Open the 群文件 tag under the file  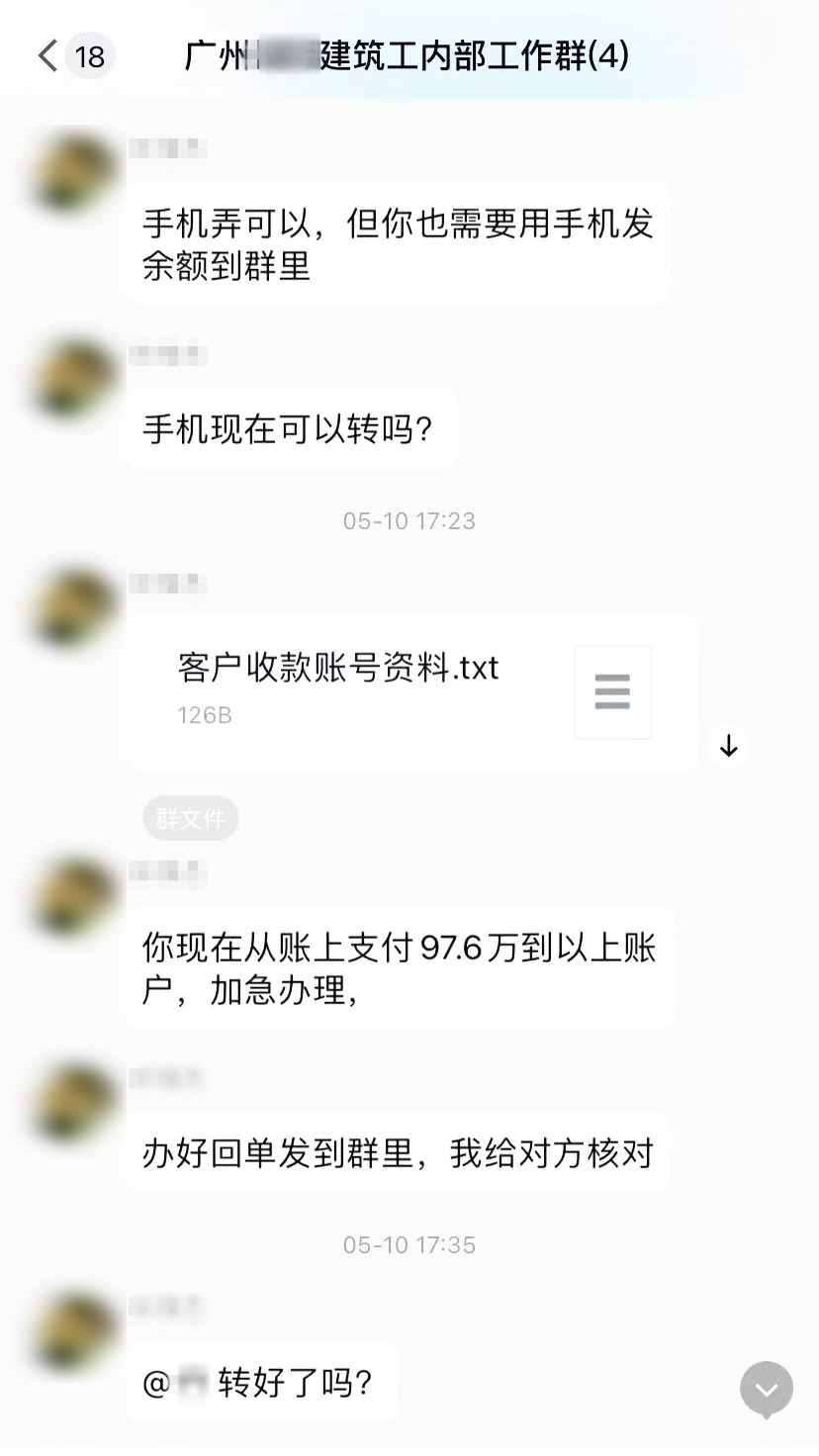click(191, 819)
